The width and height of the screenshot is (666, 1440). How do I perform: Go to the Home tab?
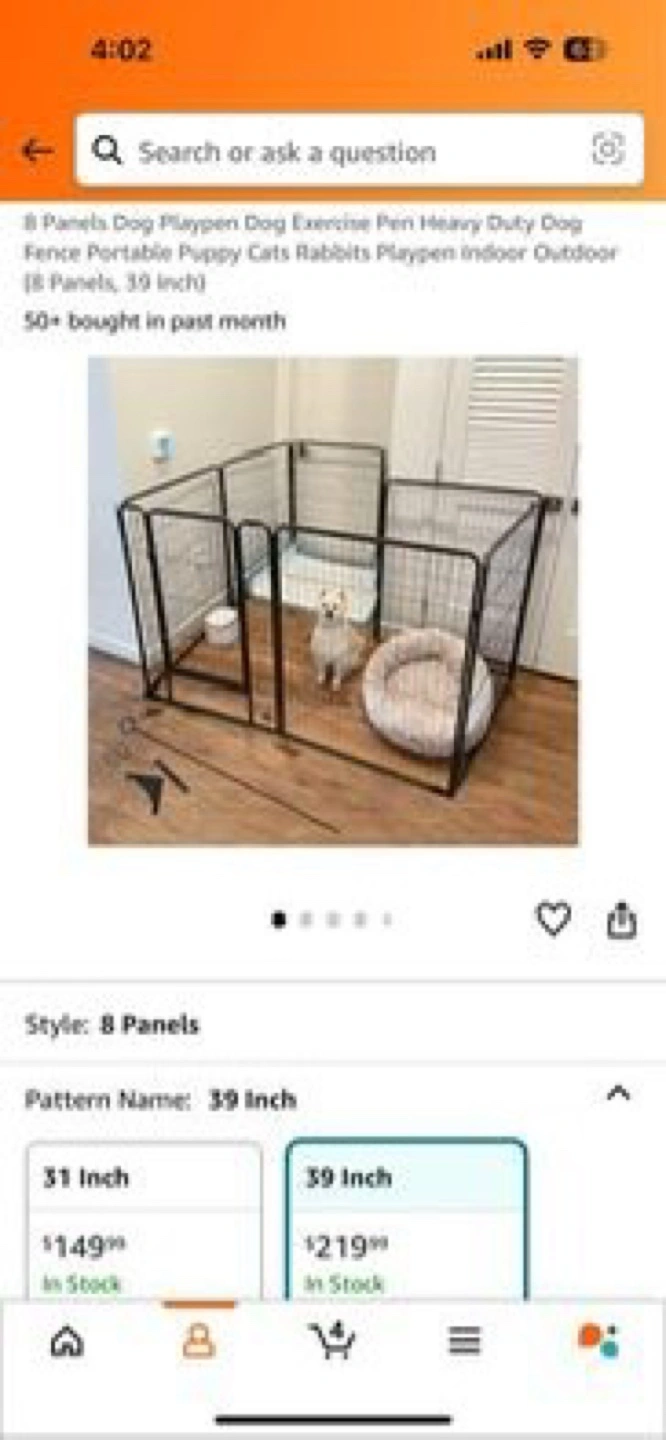pyautogui.click(x=67, y=1341)
